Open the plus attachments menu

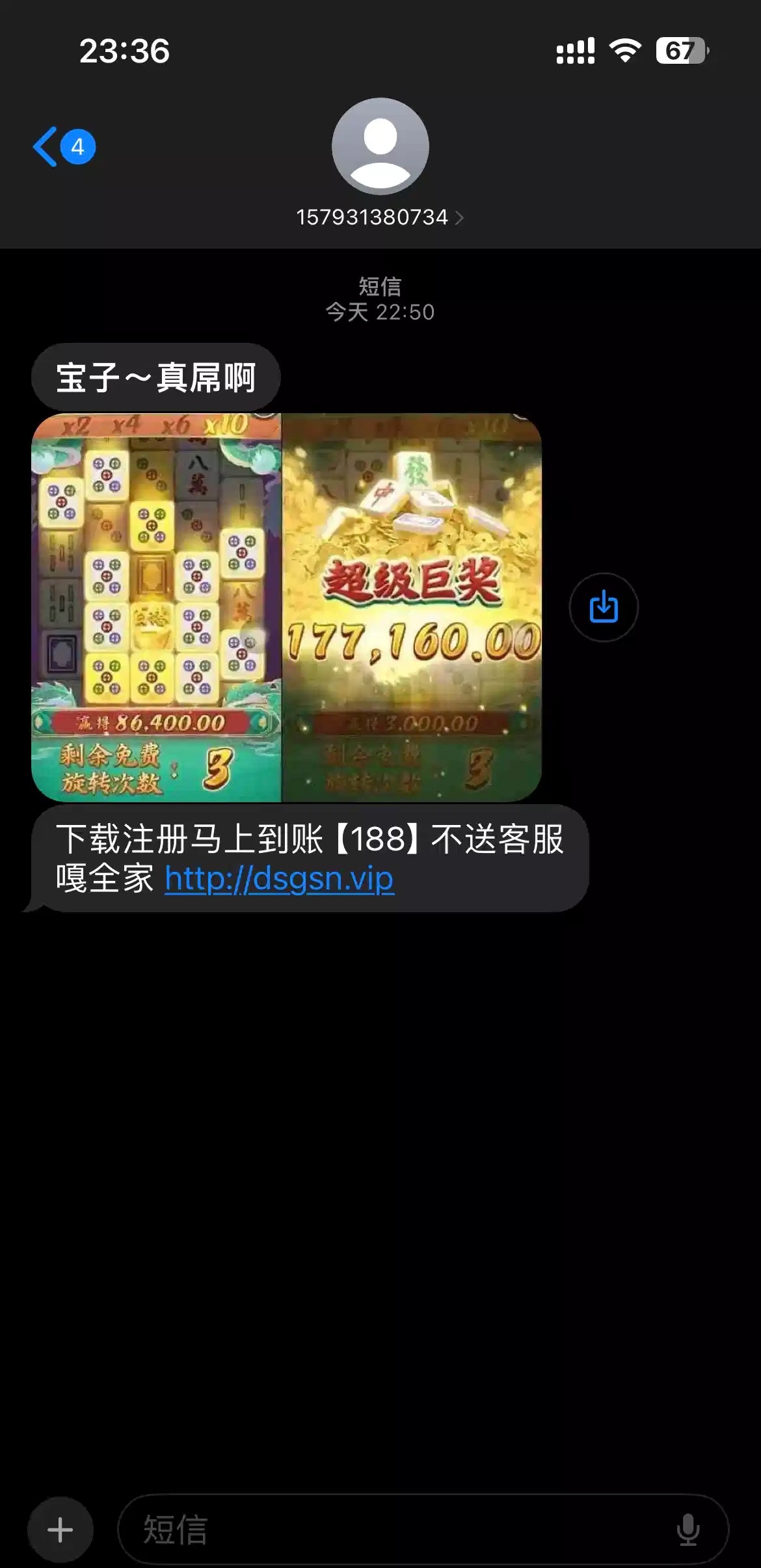pyautogui.click(x=60, y=1529)
